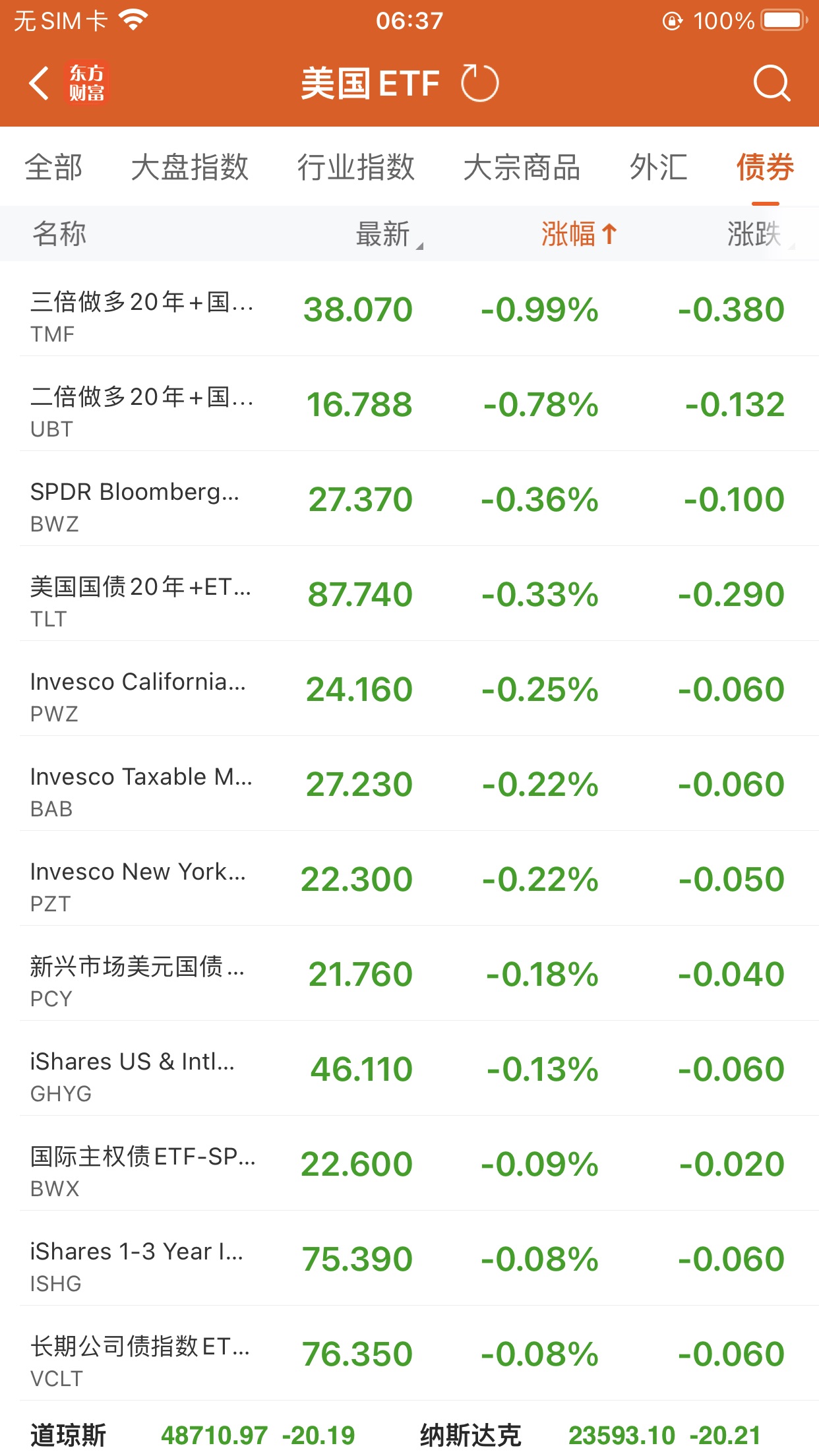This screenshot has height=1456, width=819.
Task: Select the 行业指数 tab
Action: point(356,167)
